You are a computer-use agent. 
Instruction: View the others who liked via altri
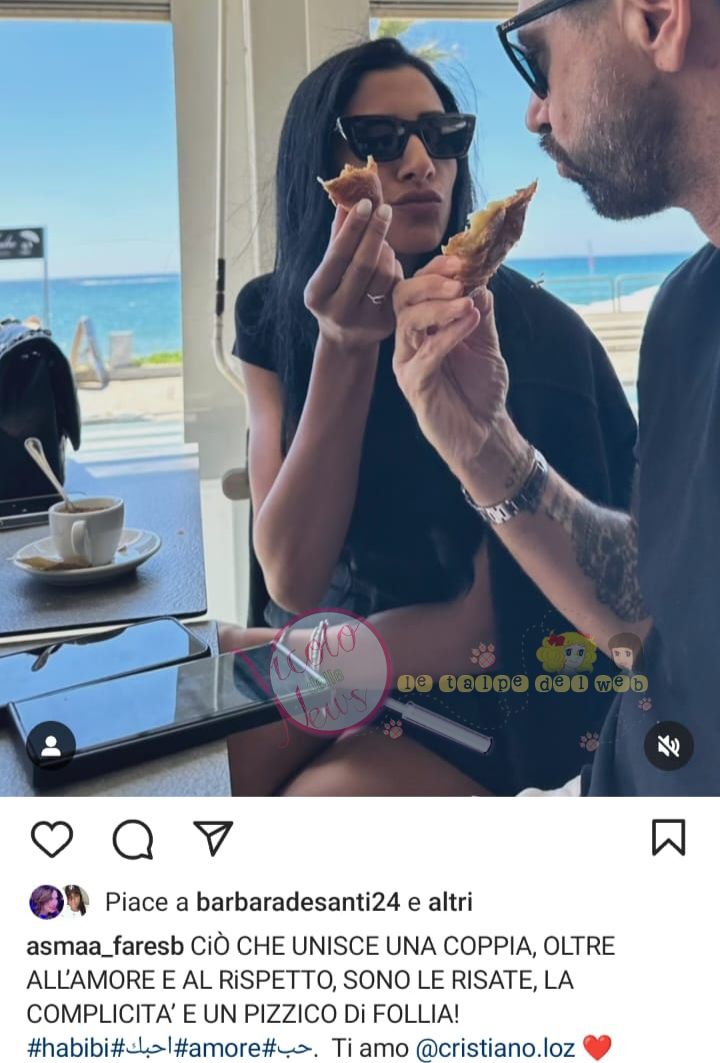(x=450, y=902)
